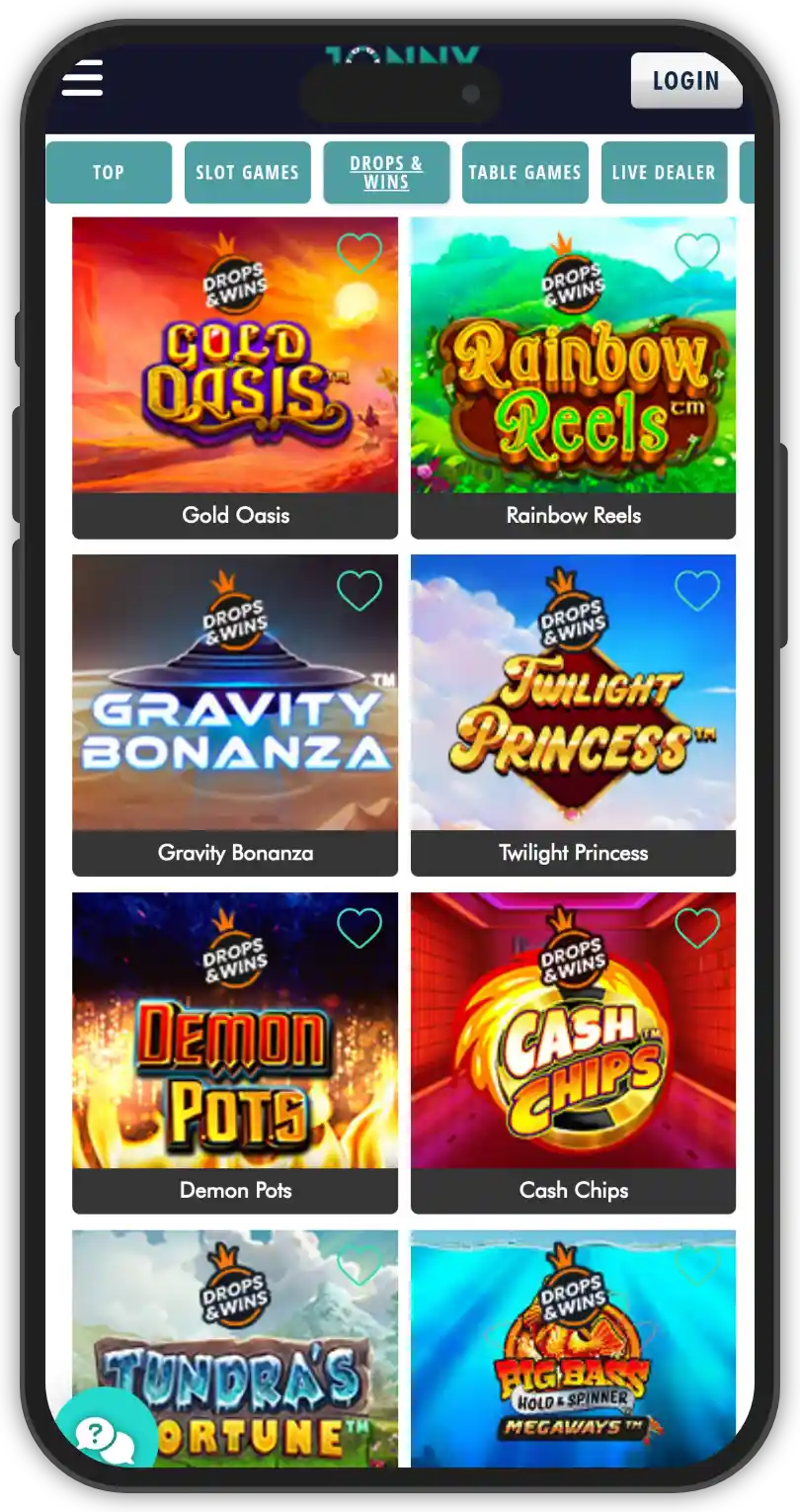
Task: Open the hamburger menu
Action: pyautogui.click(x=82, y=78)
